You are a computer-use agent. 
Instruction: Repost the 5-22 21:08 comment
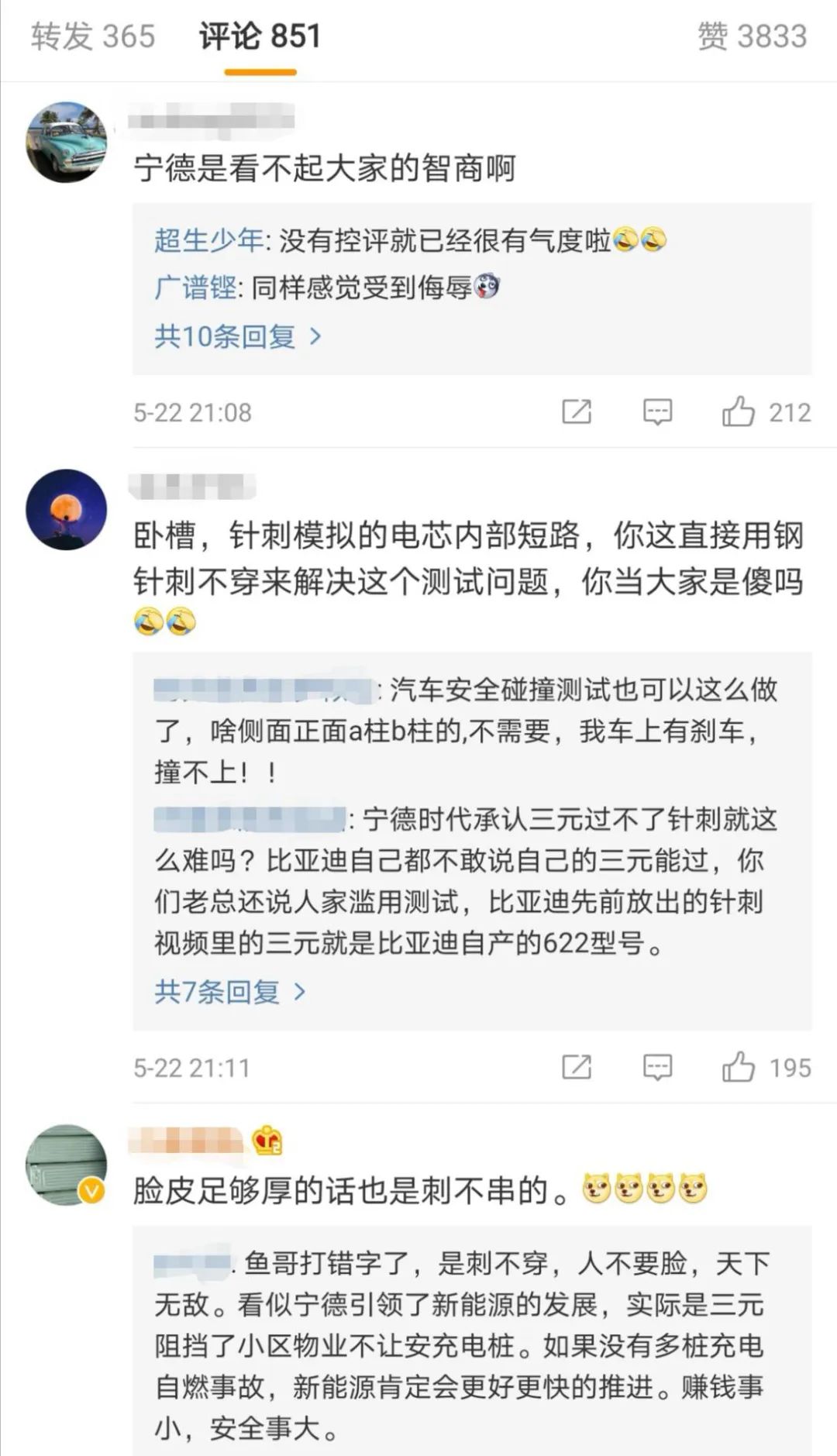click(577, 412)
